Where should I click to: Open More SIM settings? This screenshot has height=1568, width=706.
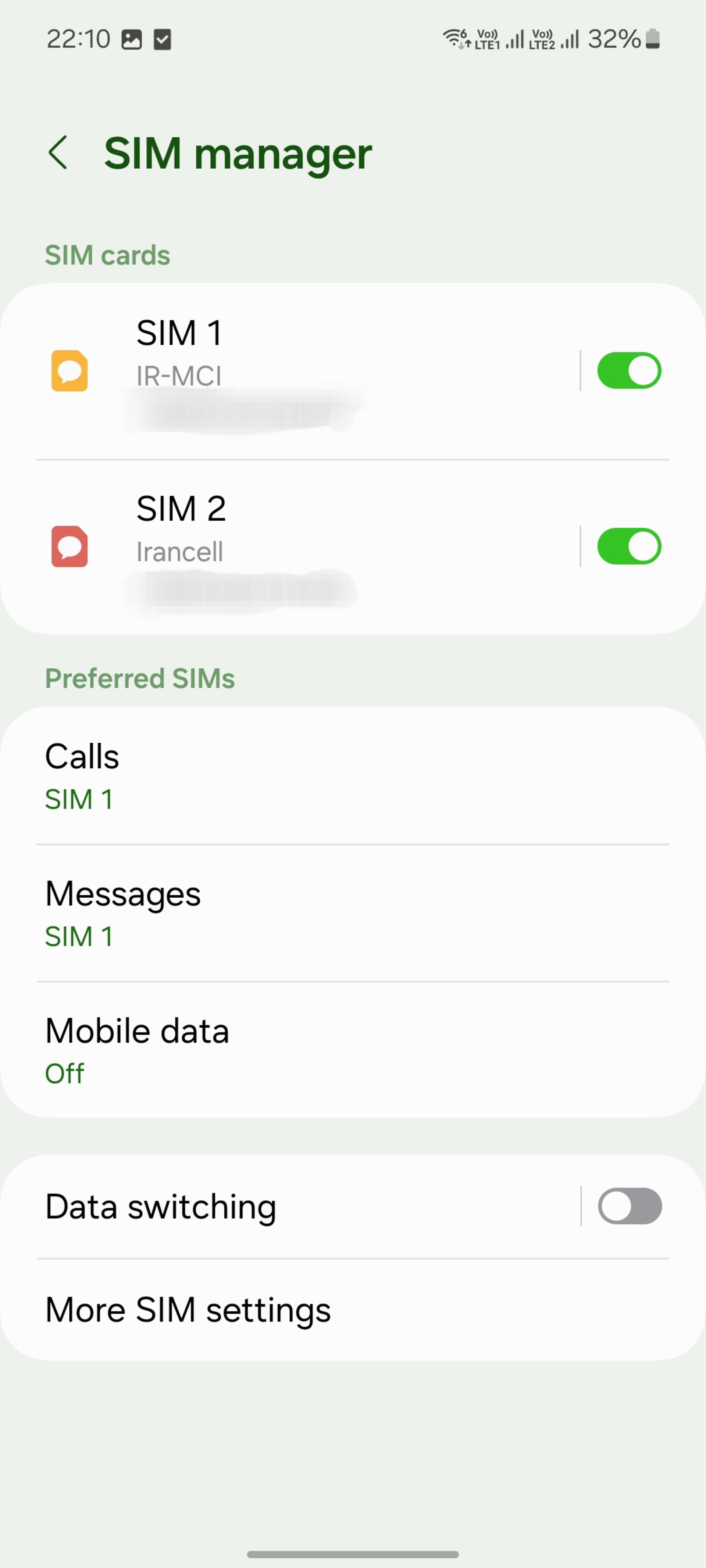tap(353, 1309)
